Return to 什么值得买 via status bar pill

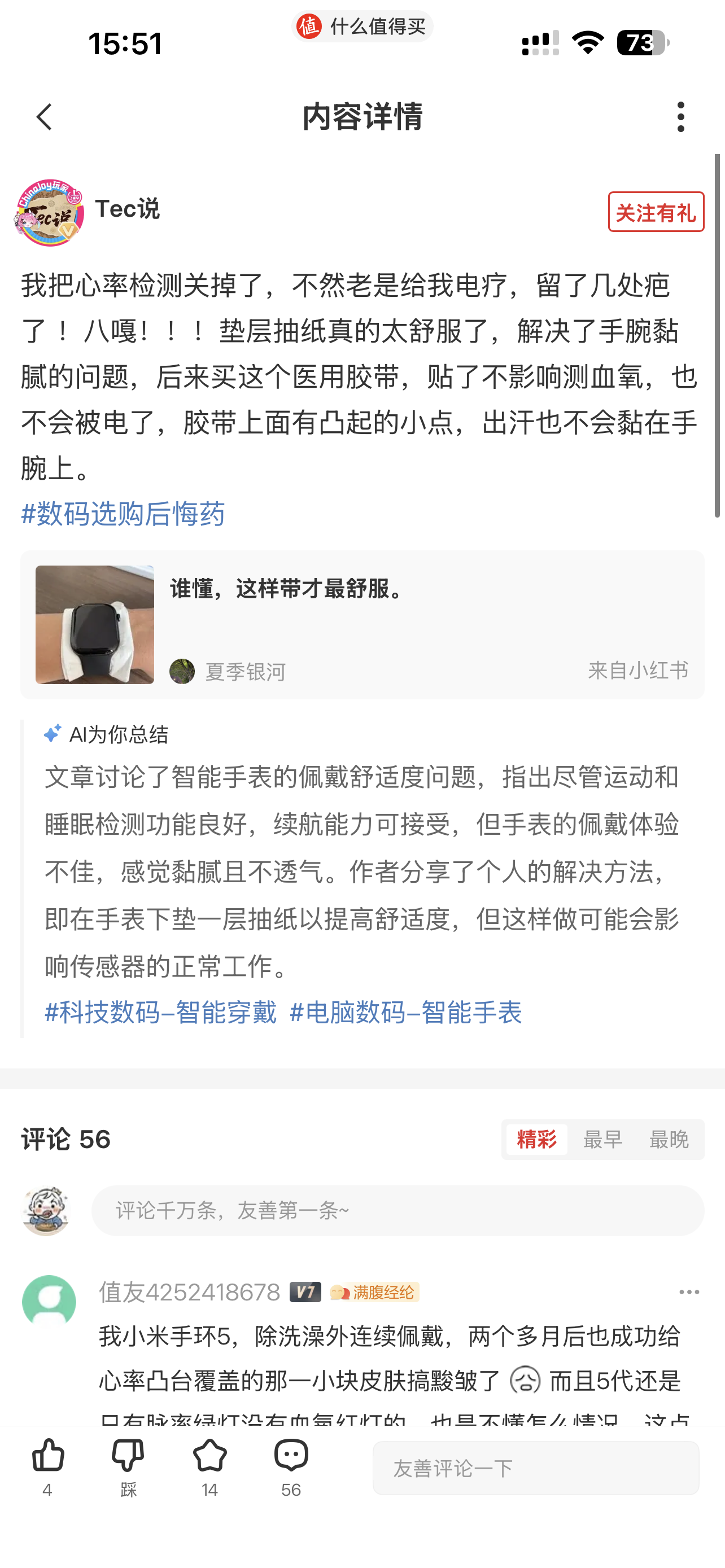coord(361,26)
